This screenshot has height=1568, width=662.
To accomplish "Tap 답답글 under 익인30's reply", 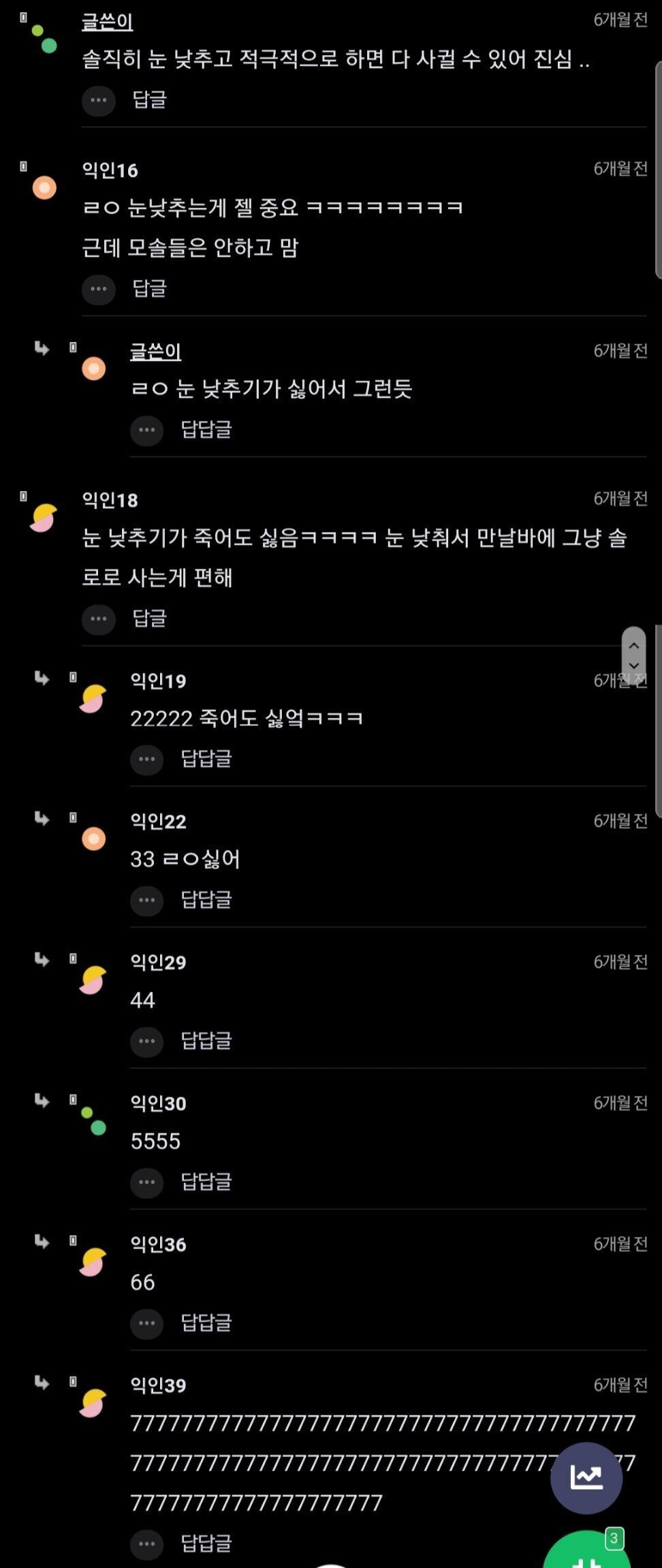I will click(206, 1182).
